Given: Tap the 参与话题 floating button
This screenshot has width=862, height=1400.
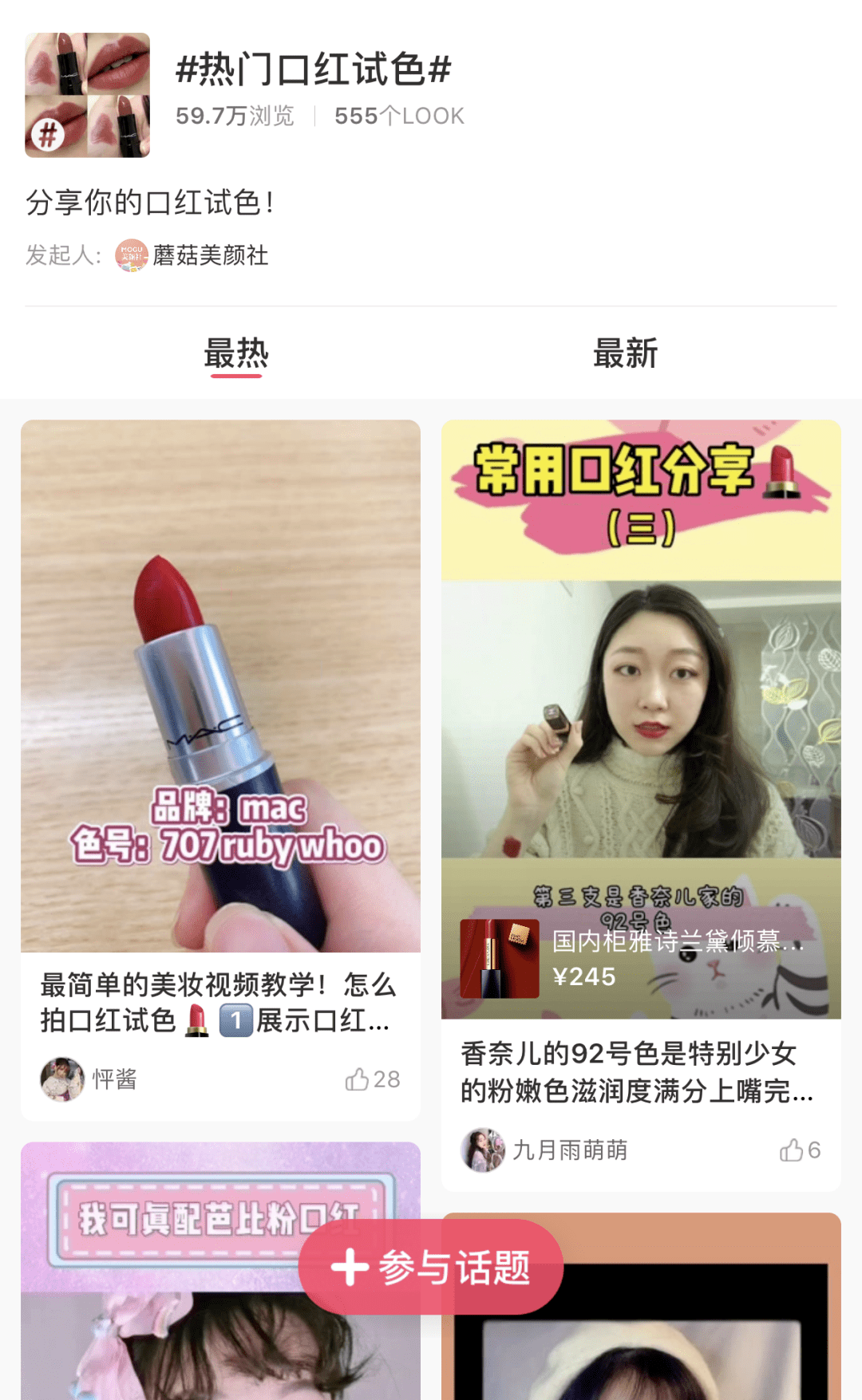Looking at the screenshot, I should tap(431, 1267).
